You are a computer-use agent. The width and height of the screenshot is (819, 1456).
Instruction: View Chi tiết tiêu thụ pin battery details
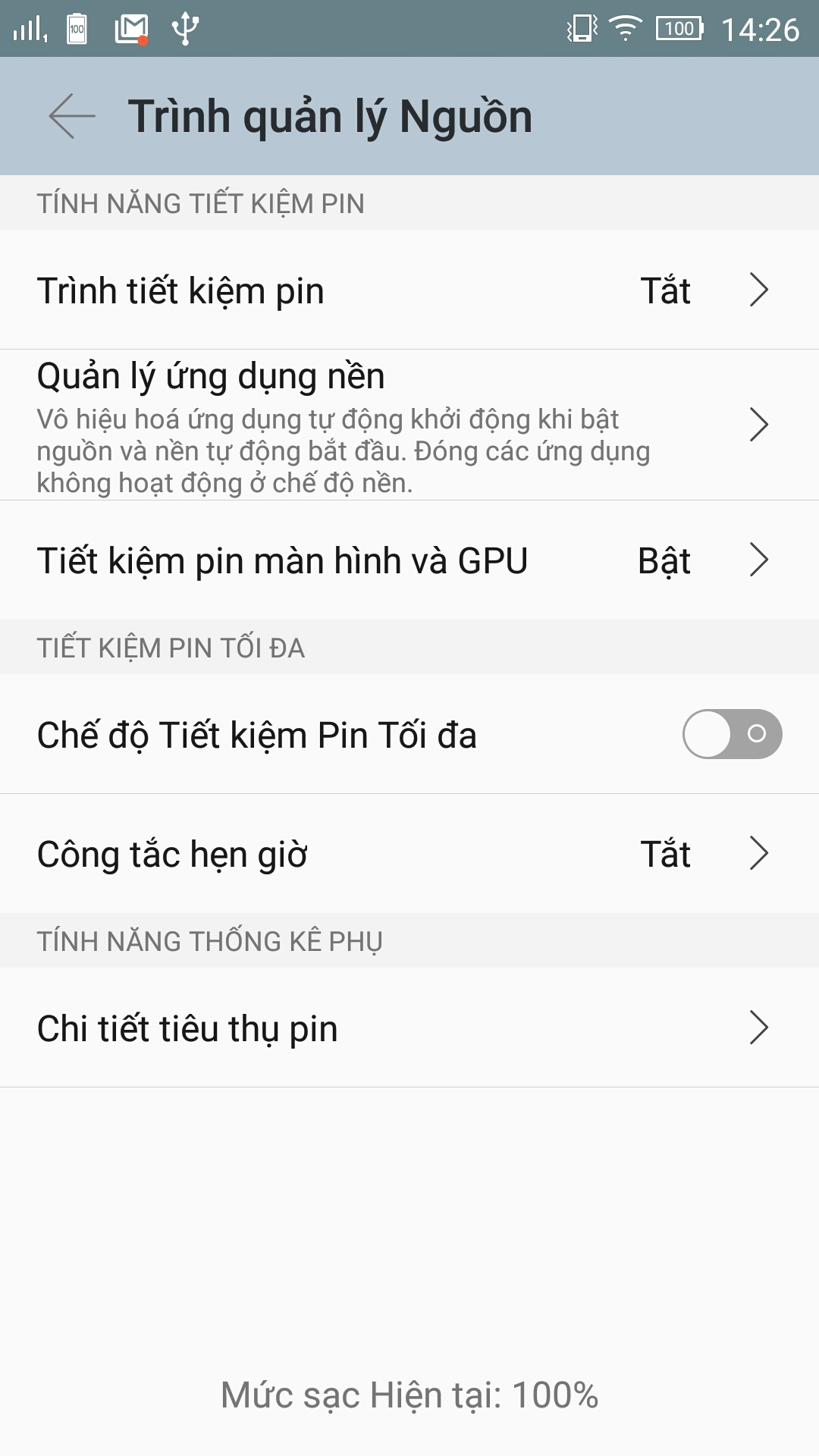tap(409, 1028)
